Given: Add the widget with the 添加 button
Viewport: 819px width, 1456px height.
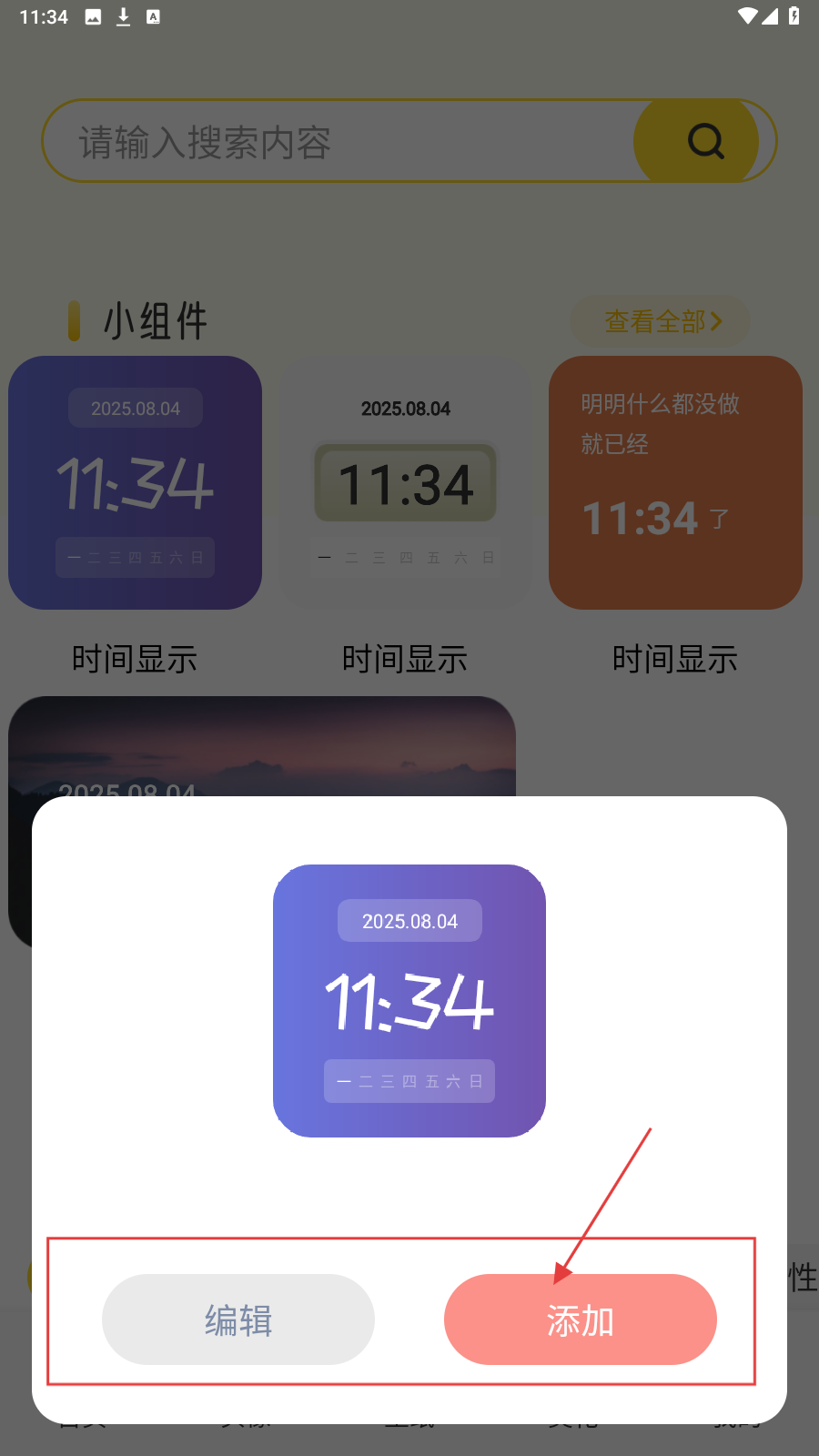Looking at the screenshot, I should tap(581, 1319).
